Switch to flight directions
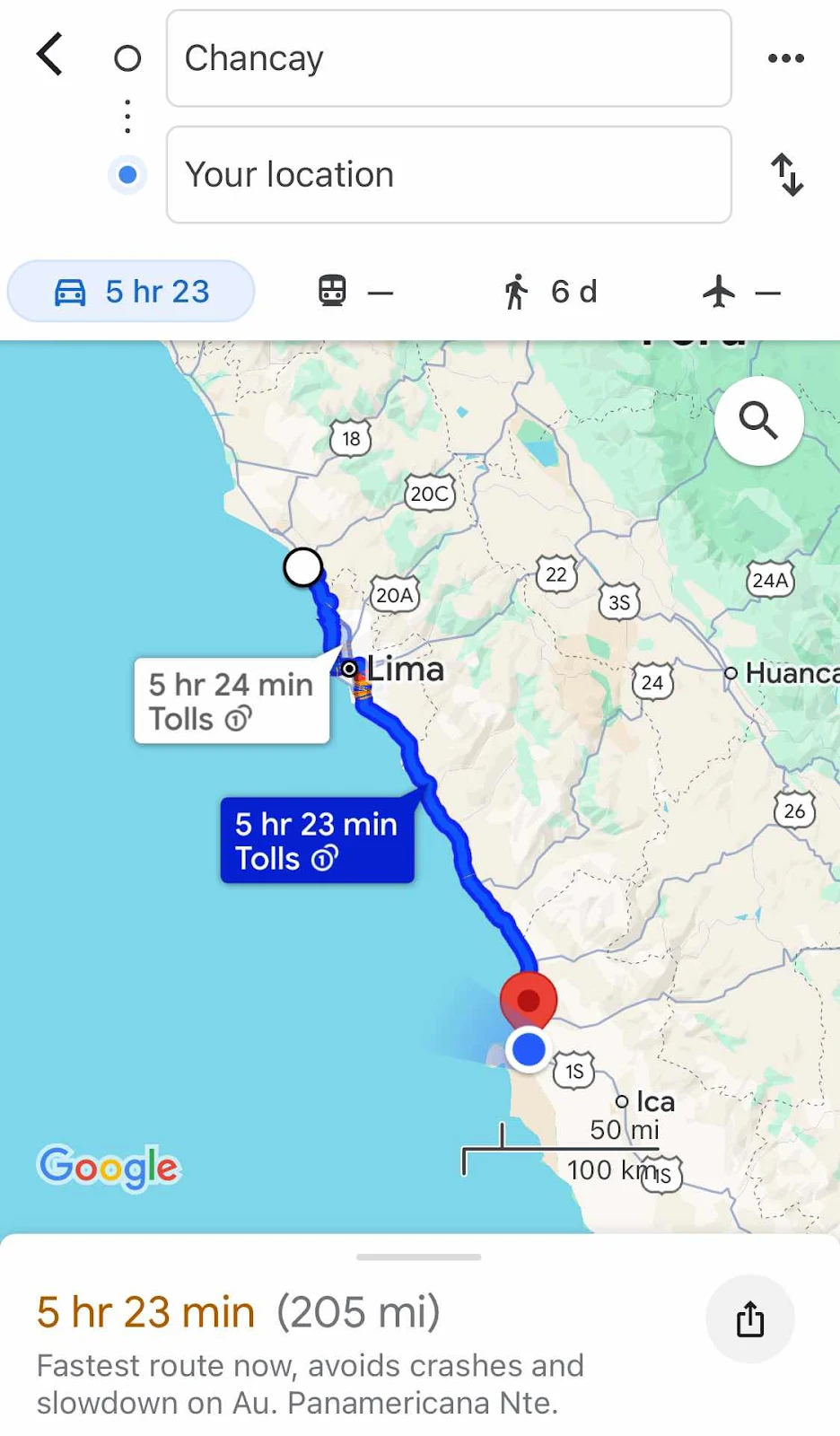 [740, 292]
